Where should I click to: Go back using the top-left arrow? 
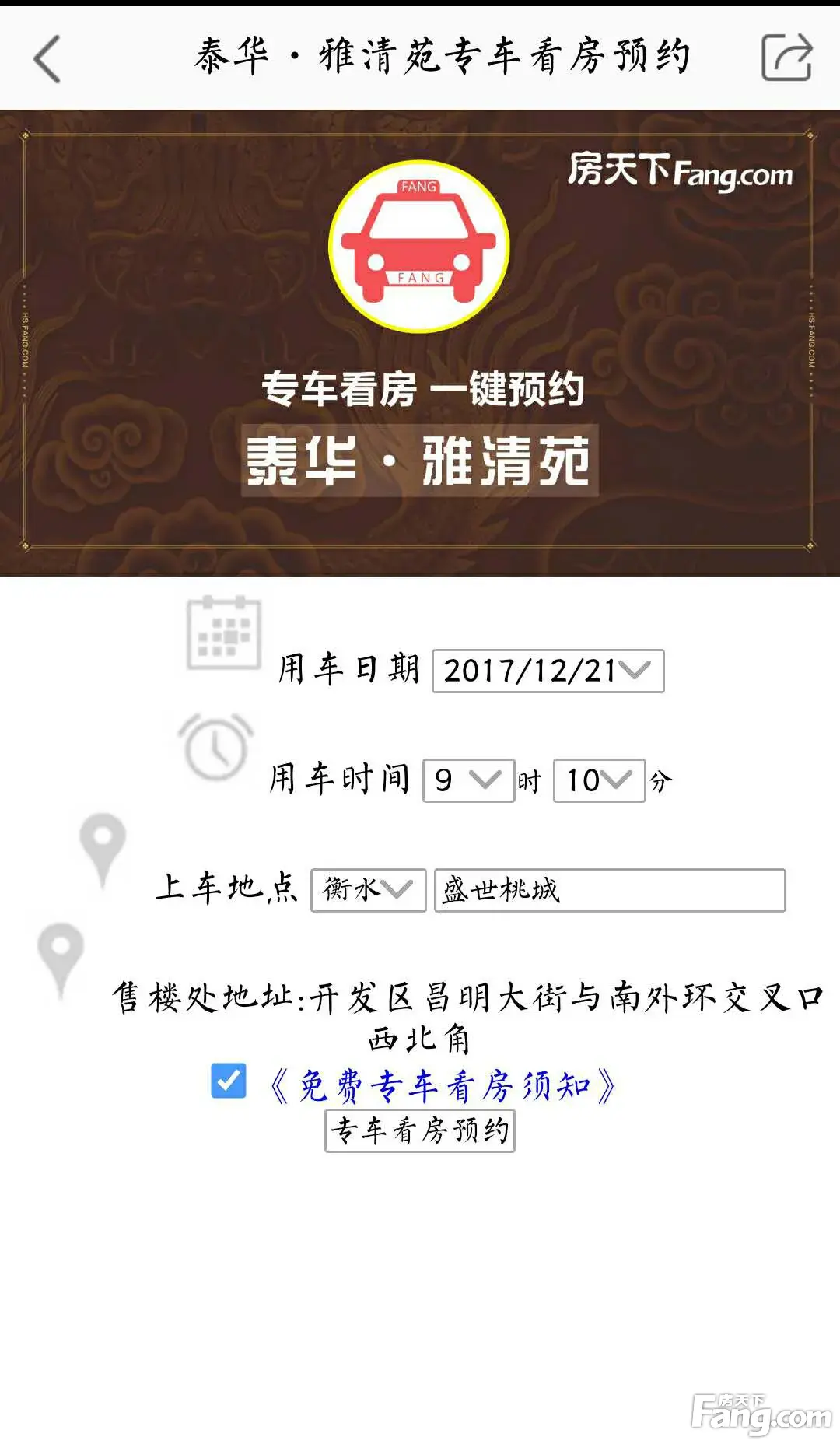(x=47, y=59)
